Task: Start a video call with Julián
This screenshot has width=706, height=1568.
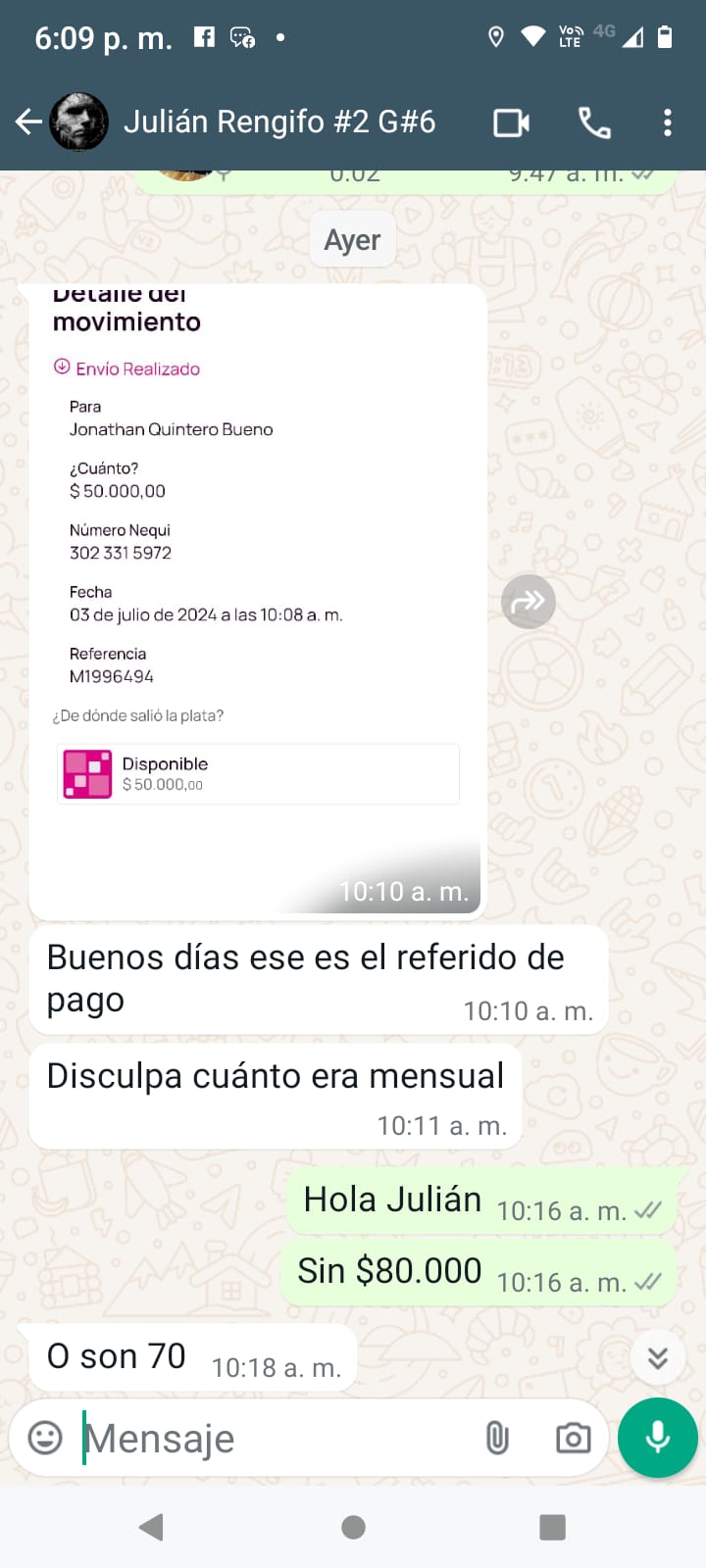Action: pos(511,122)
